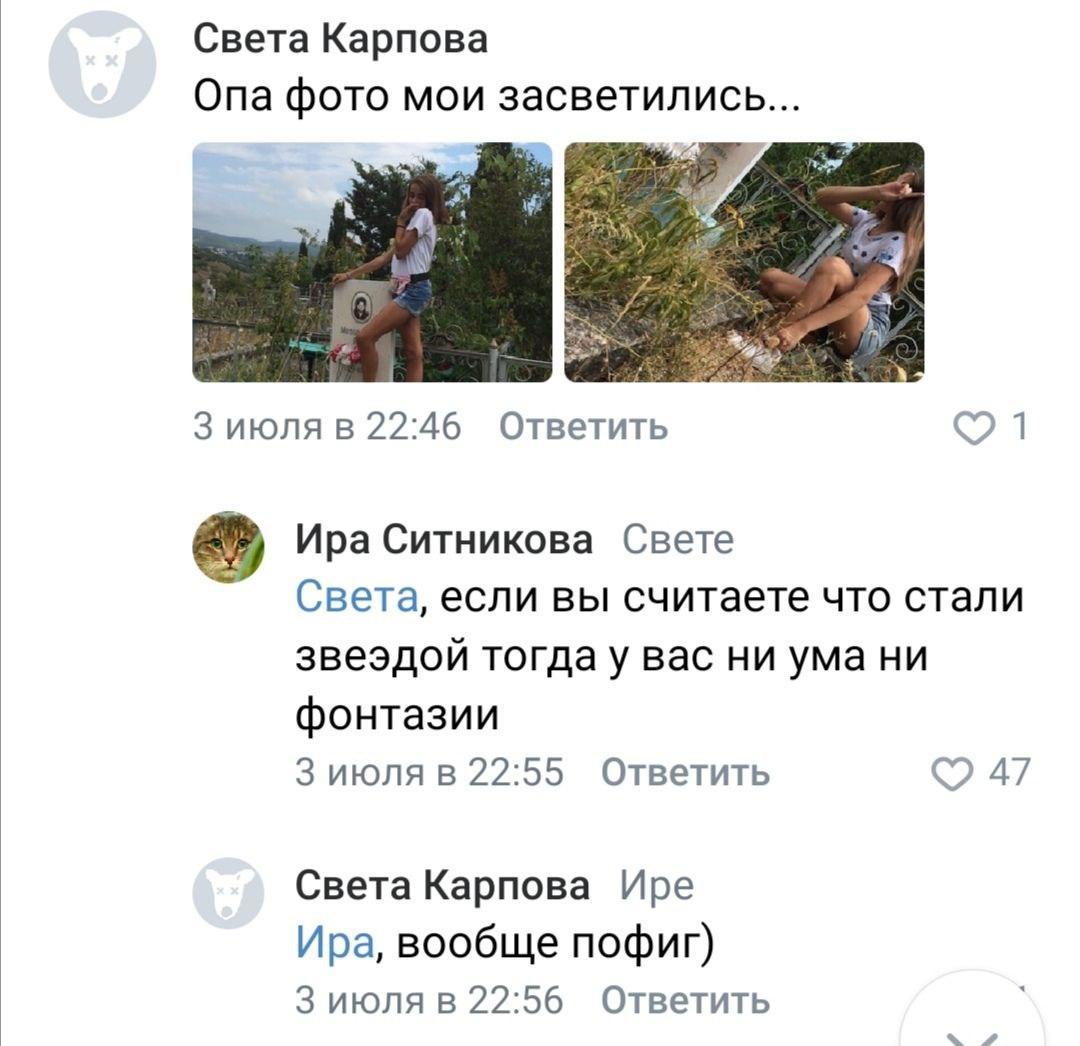Open Ира Ситникова's cat avatar
Screen dimensions: 1080x1046
(228, 547)
